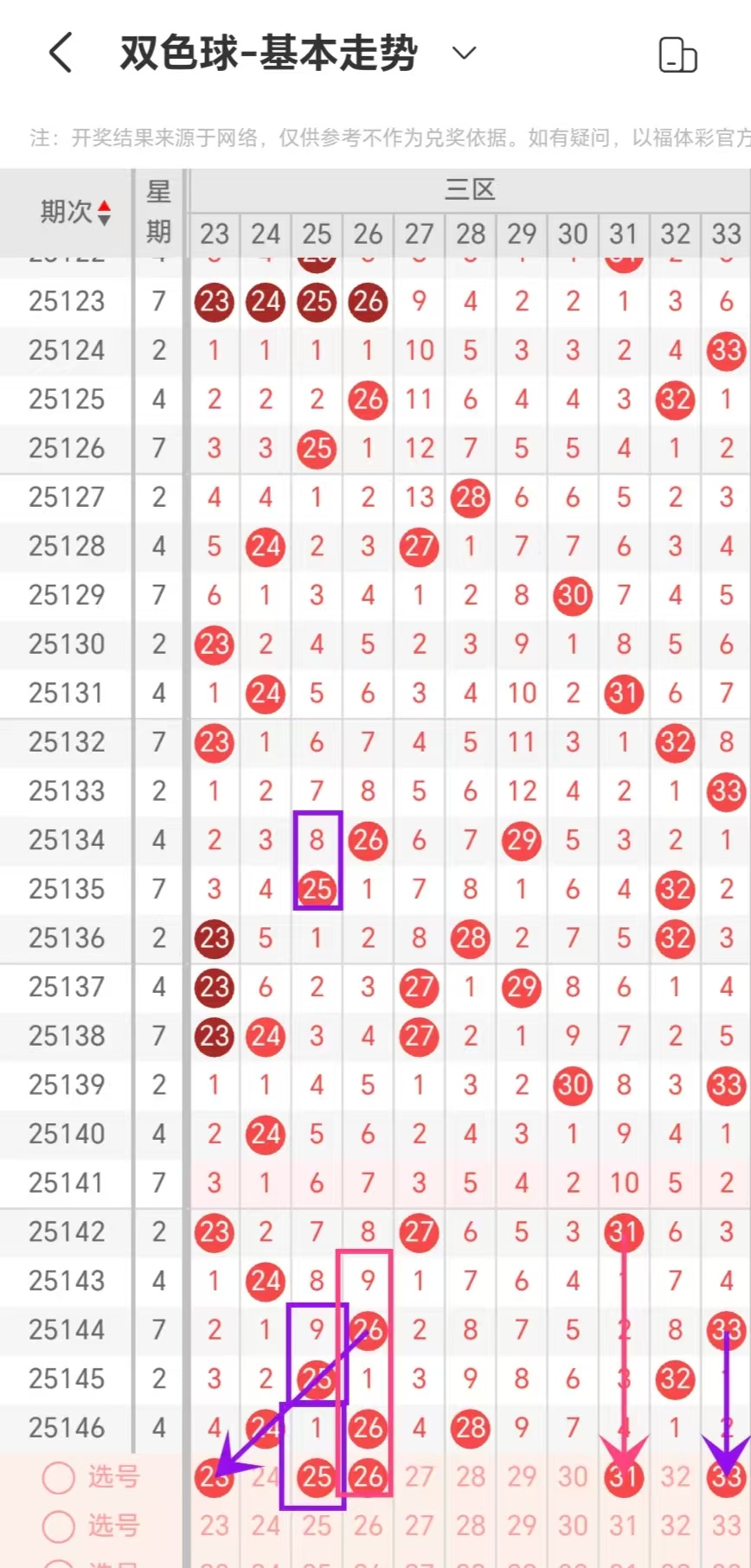Deselect the highlighted ball 31 in the 选号 row
Screen dimensions: 751x1568
point(624,1478)
